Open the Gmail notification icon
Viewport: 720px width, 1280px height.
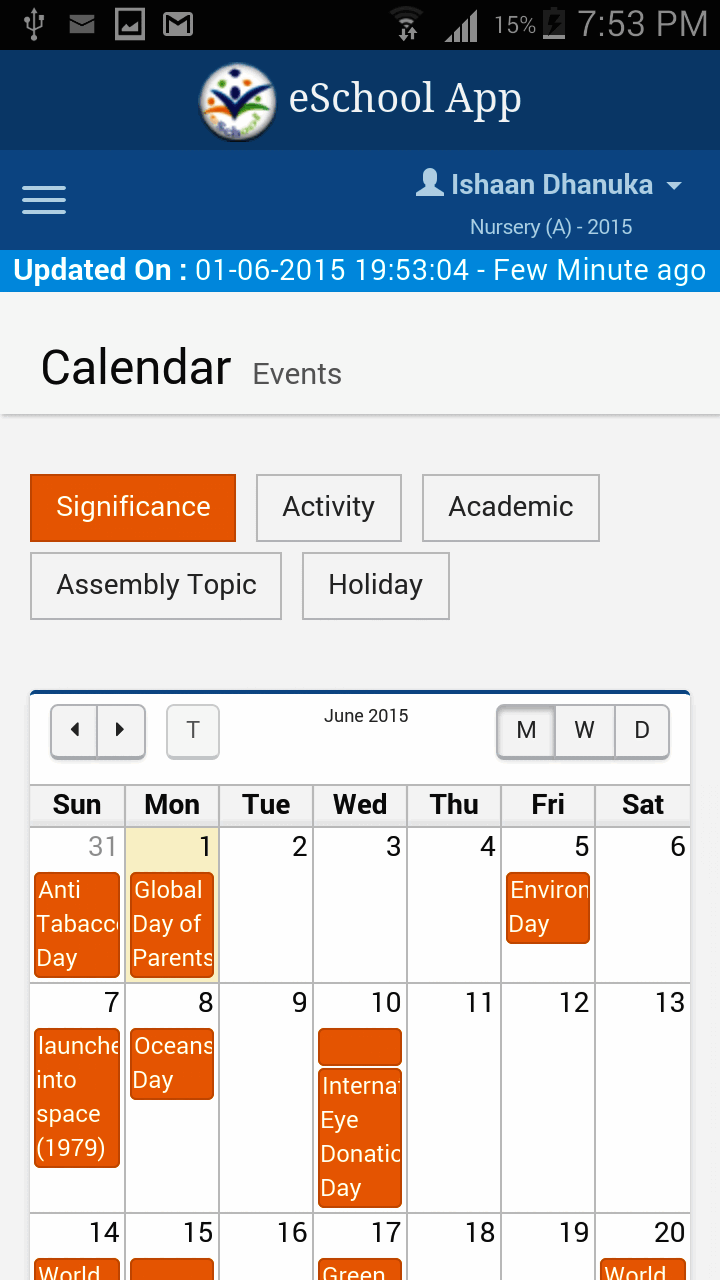(178, 23)
